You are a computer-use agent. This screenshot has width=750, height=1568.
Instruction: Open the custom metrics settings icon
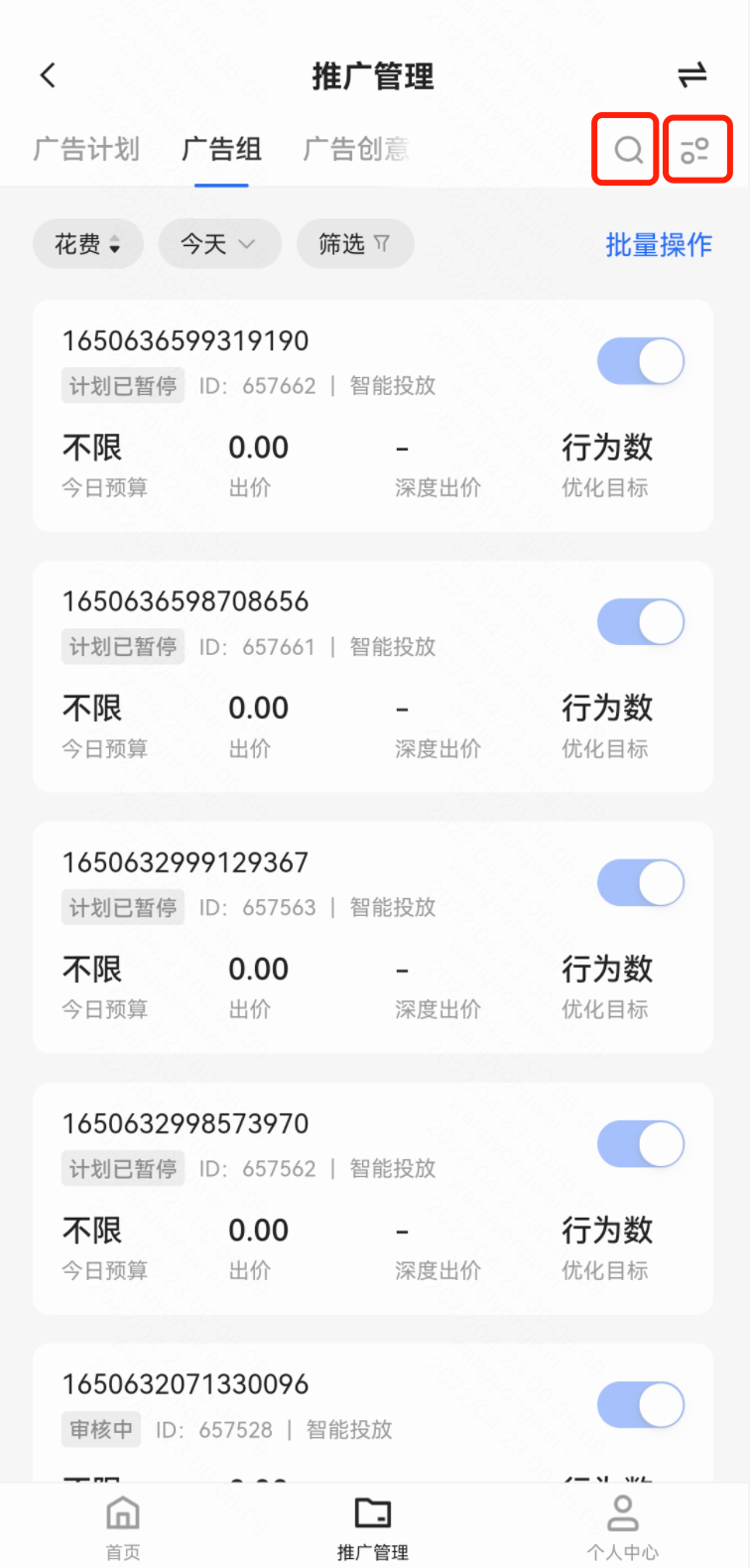[697, 149]
